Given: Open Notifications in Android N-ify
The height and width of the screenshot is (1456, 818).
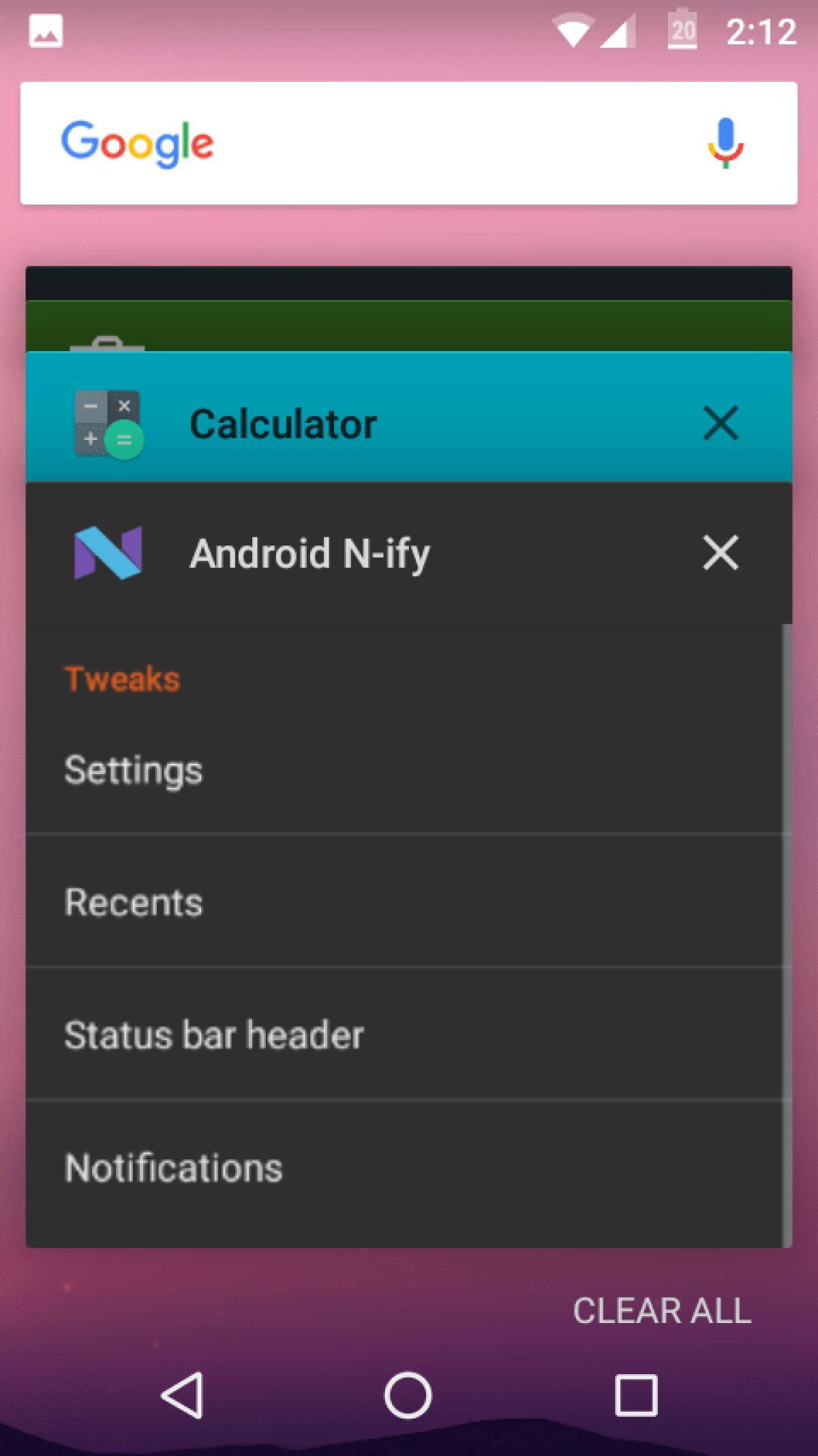Looking at the screenshot, I should (172, 1166).
